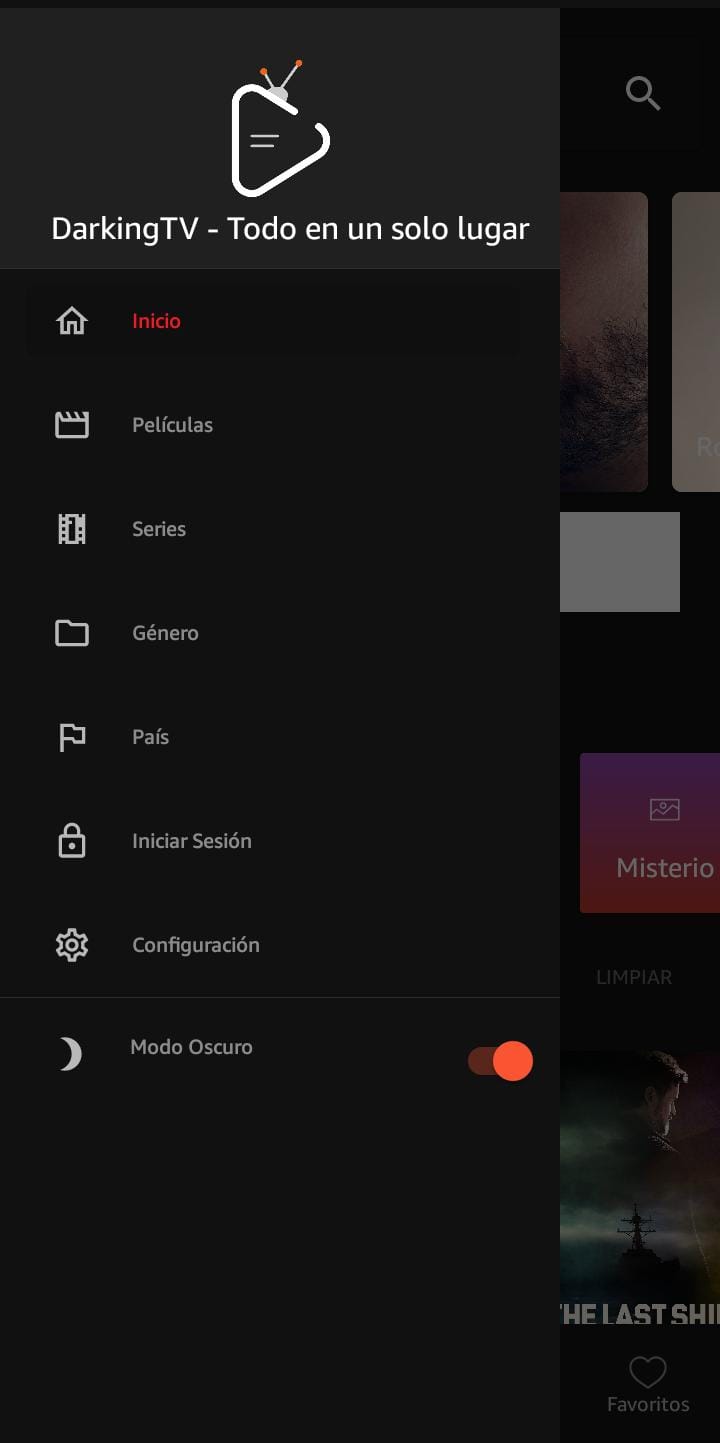This screenshot has width=720, height=1443.
Task: Select Inicio in the navigation menu
Action: click(x=156, y=320)
